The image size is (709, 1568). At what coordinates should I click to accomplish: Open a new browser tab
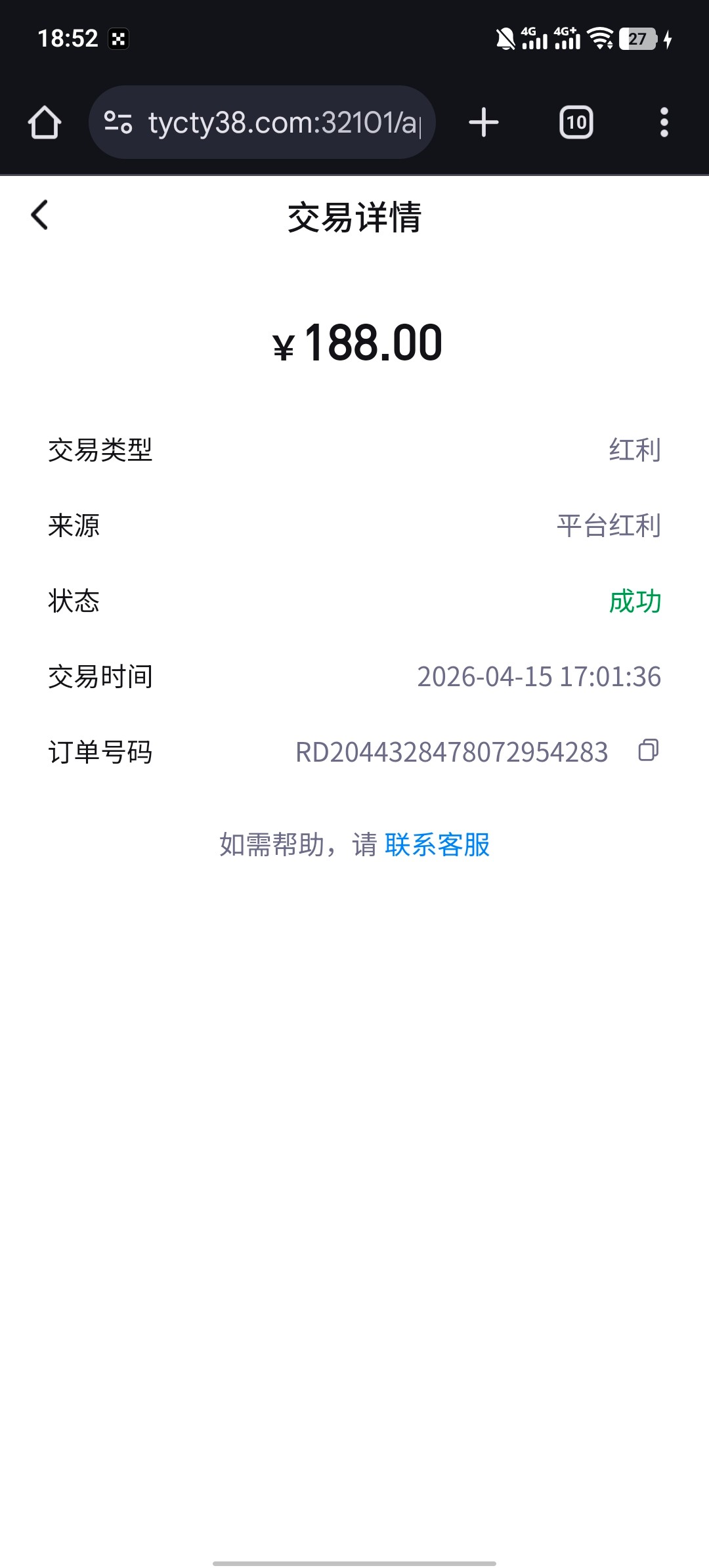click(484, 123)
